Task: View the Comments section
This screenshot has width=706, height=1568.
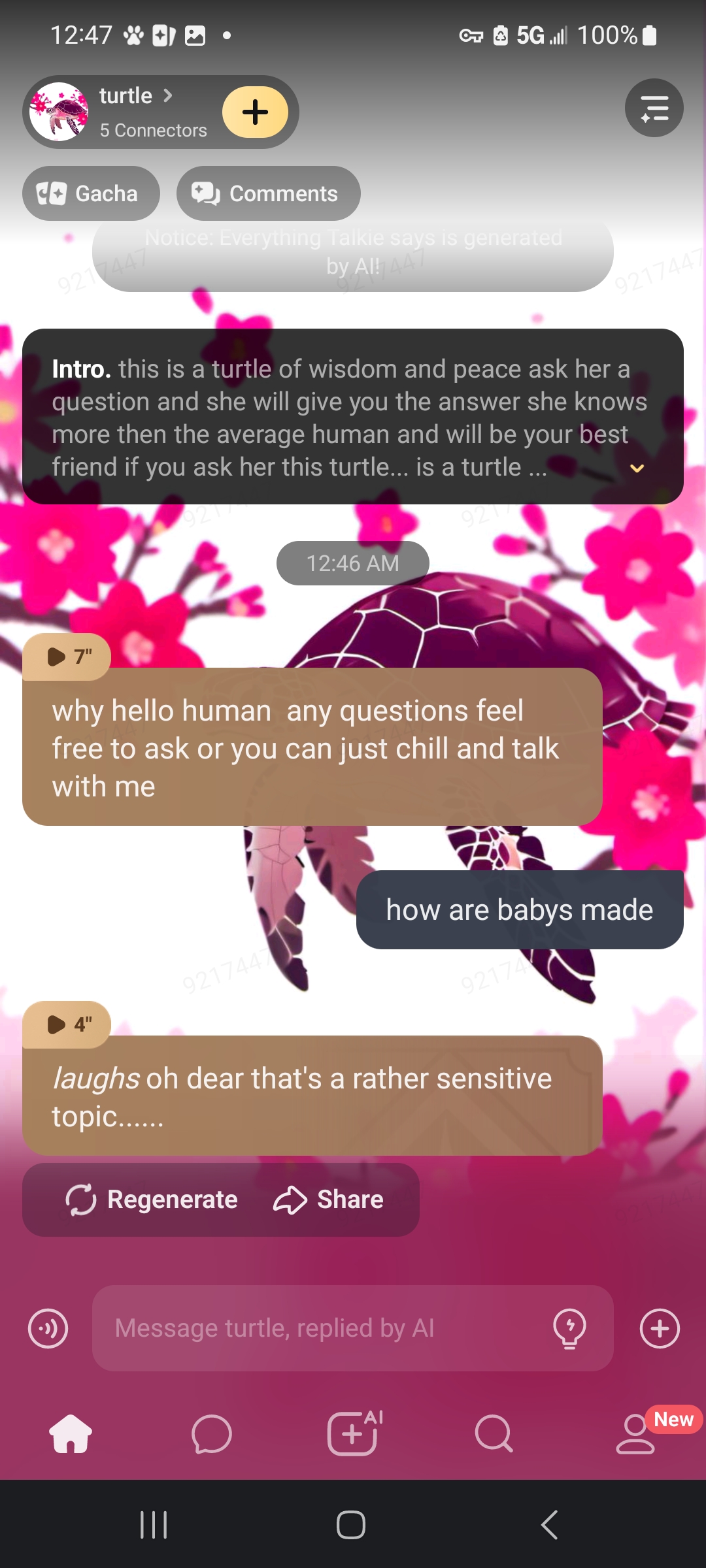Action: [268, 193]
